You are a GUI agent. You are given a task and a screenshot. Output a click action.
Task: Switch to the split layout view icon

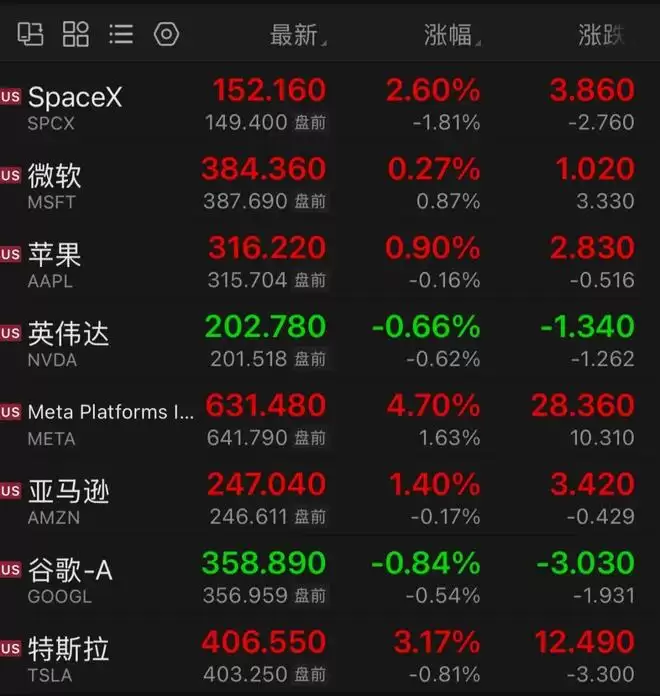(x=30, y=34)
